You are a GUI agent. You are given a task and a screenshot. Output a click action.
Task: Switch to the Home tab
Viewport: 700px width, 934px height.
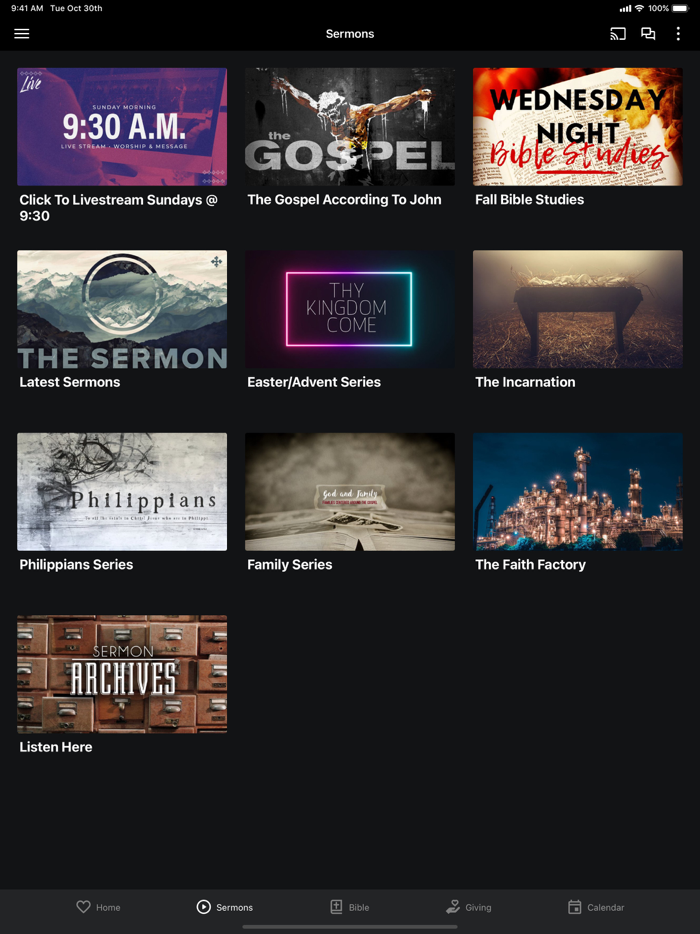pyautogui.click(x=98, y=907)
